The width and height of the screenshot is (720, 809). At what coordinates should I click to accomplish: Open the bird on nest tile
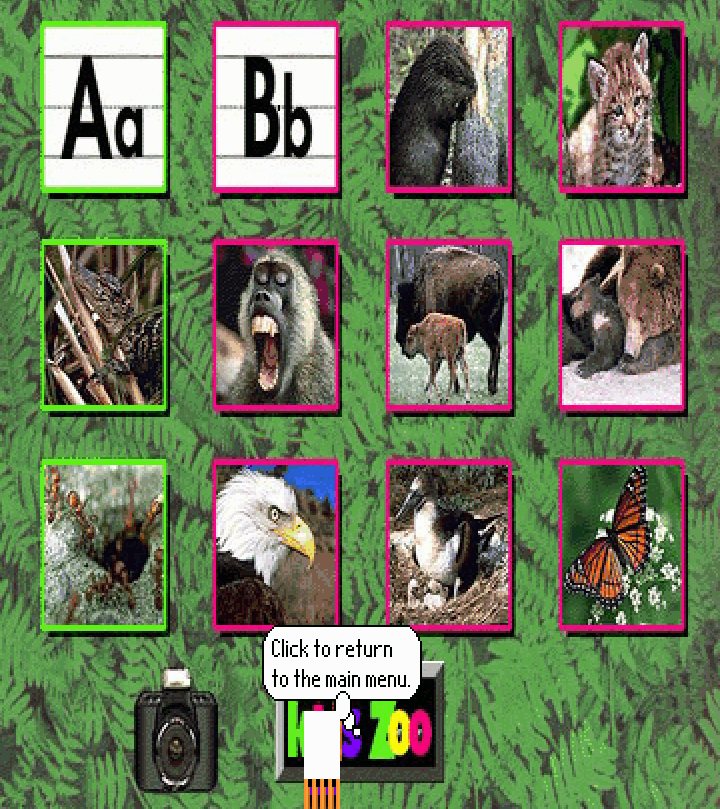(449, 545)
